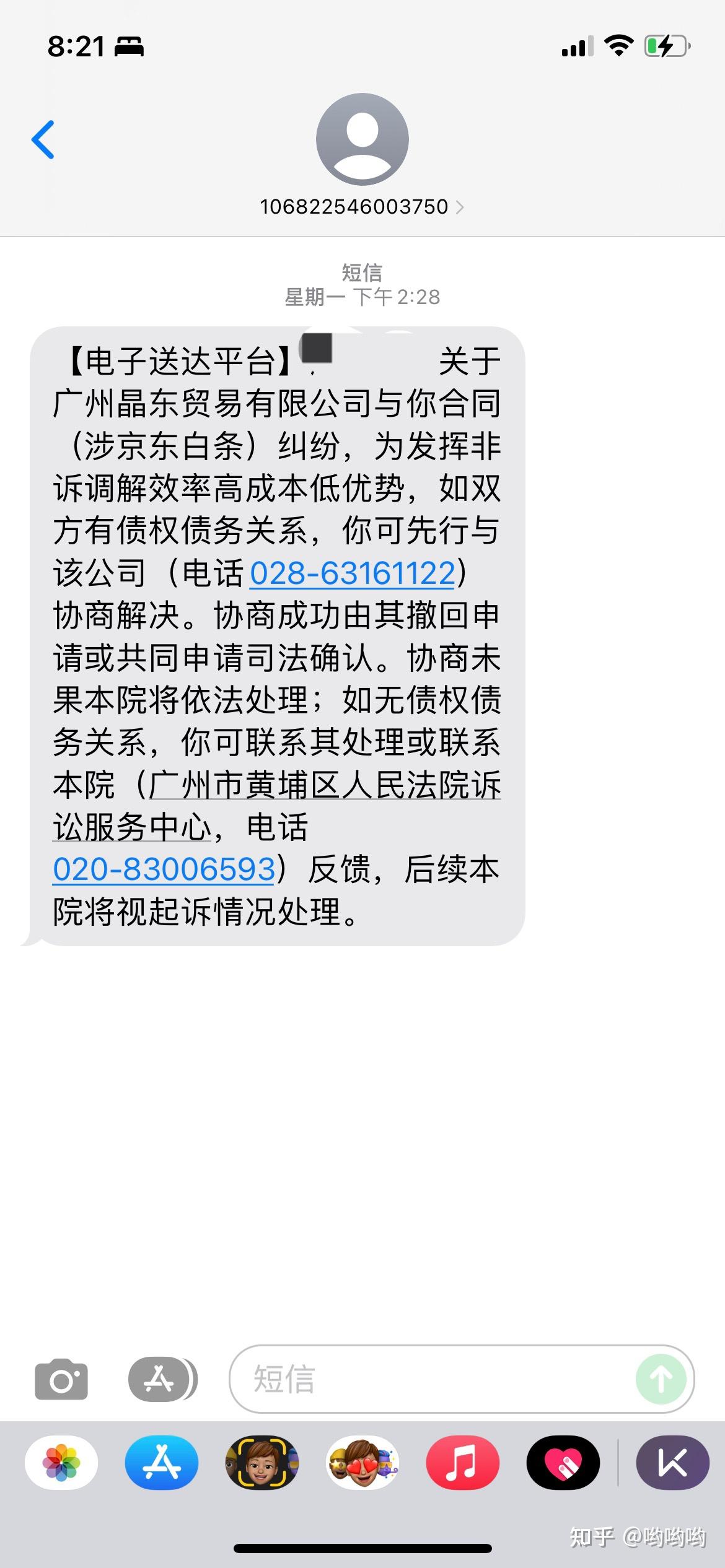725x1568 pixels.
Task: Open the Memoji camera effects app
Action: click(262, 1463)
